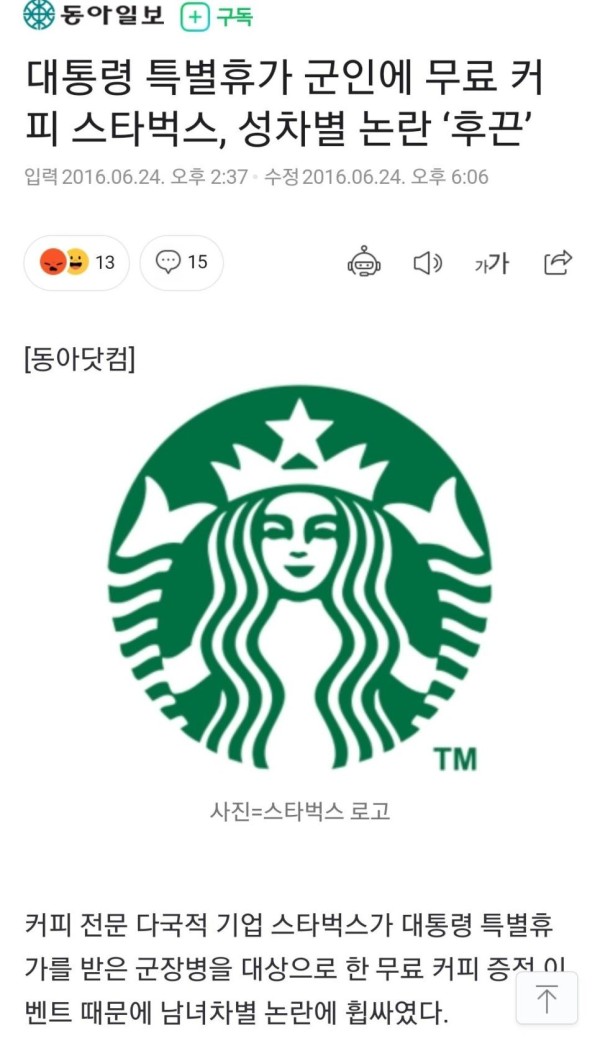Share this article
The width and height of the screenshot is (600, 1056).
[x=558, y=263]
